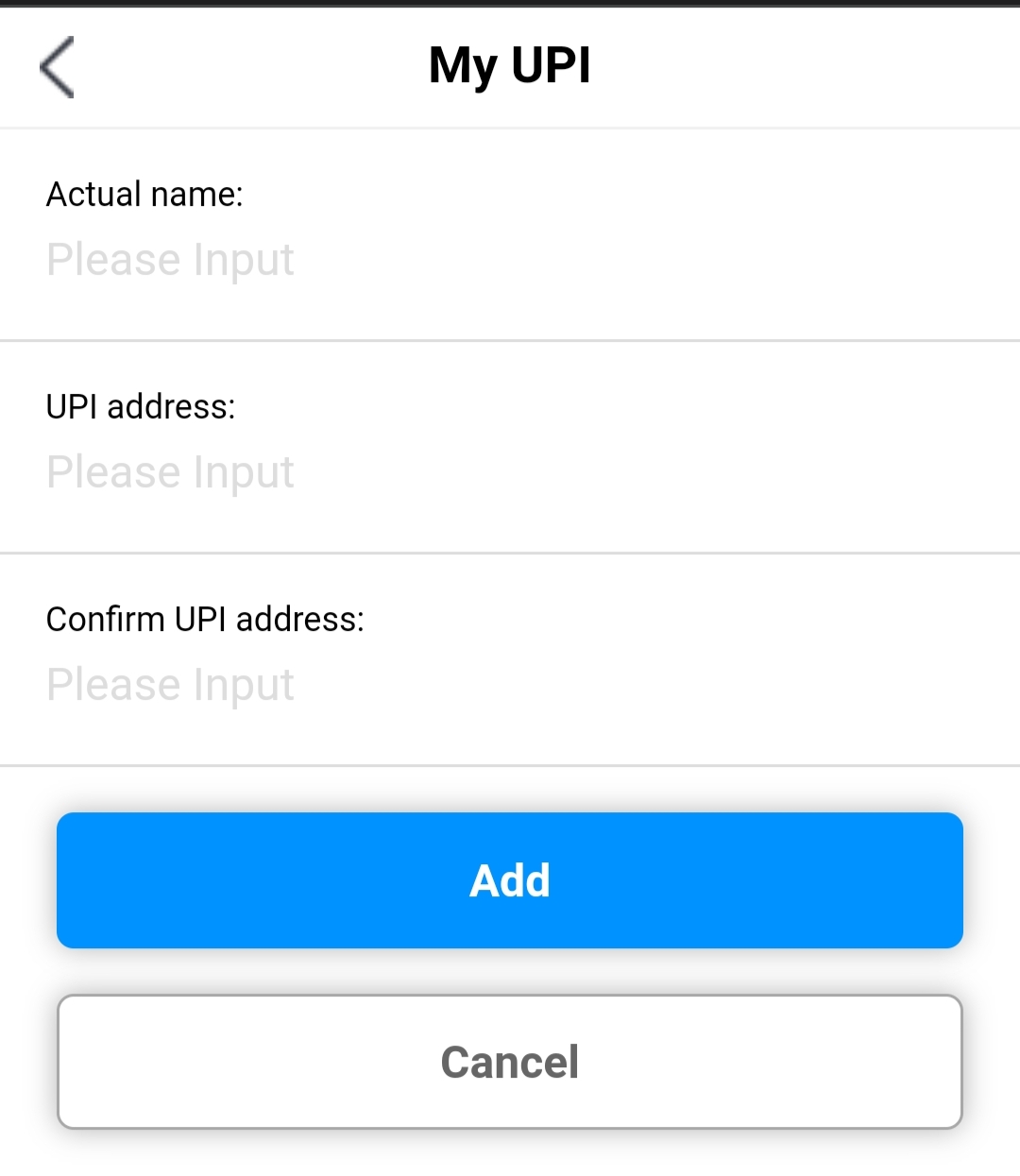Go back from My UPI screen
The height and width of the screenshot is (1176, 1020).
57,67
